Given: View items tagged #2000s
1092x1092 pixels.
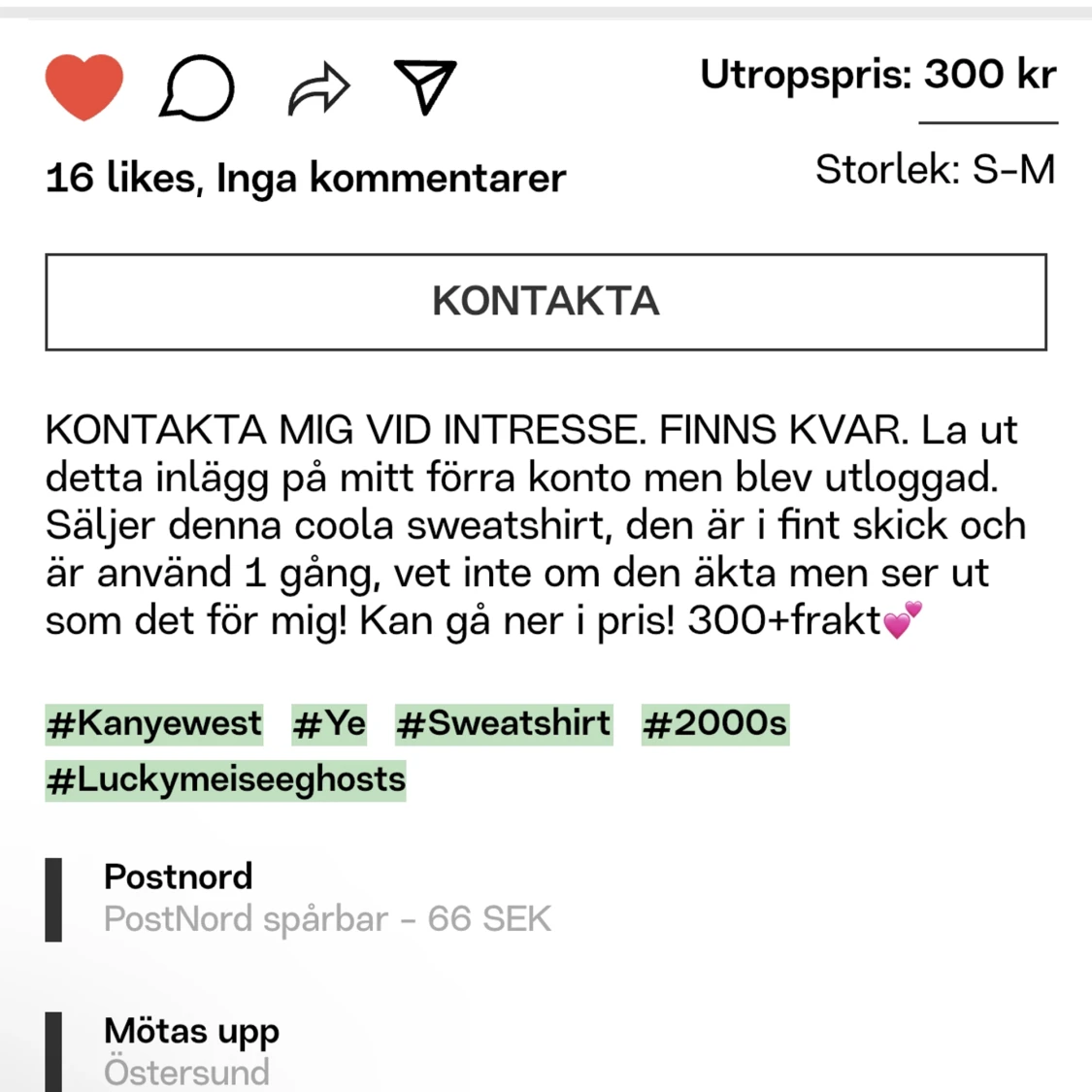Looking at the screenshot, I should [715, 724].
